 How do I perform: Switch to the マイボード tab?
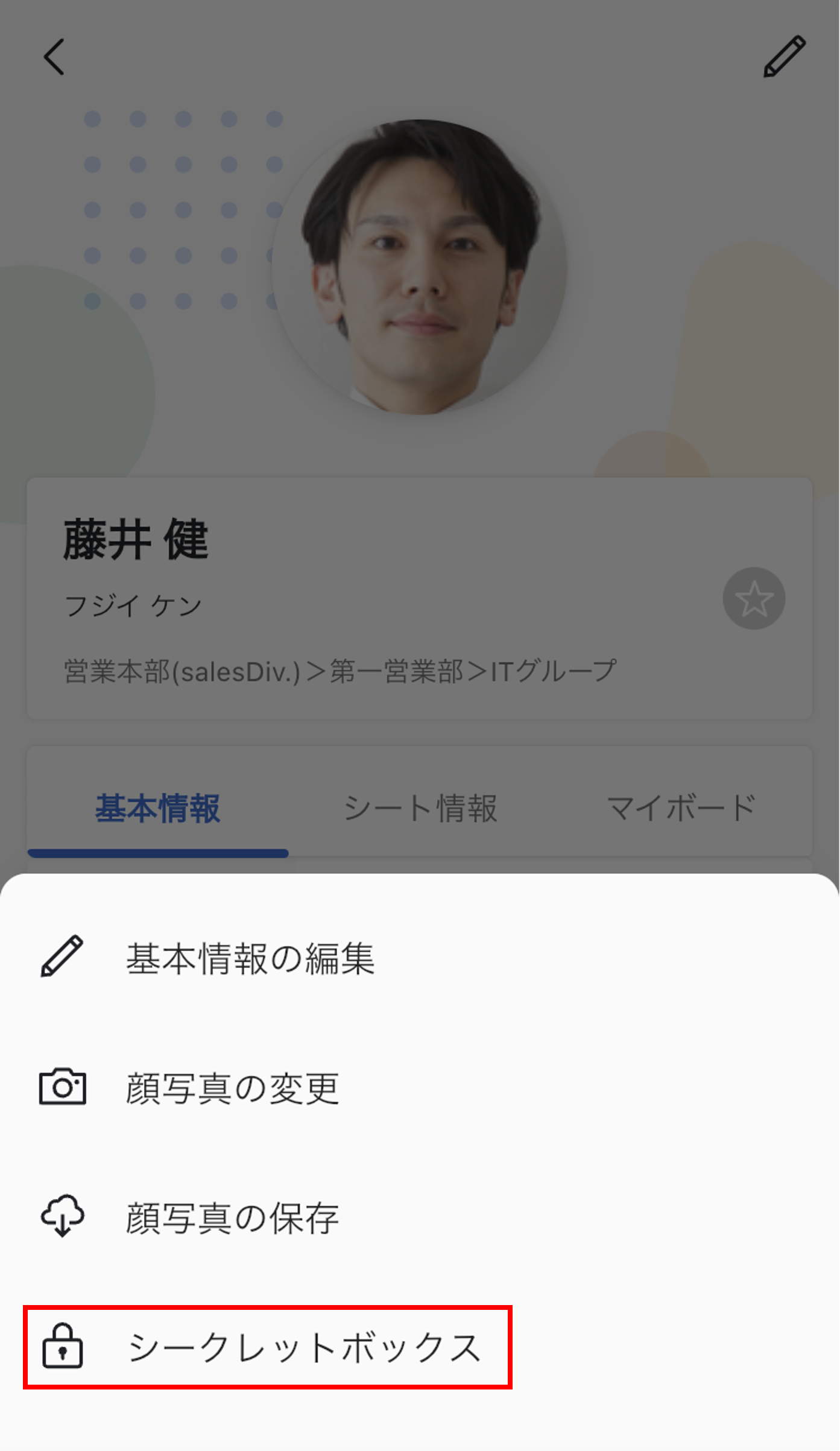681,808
